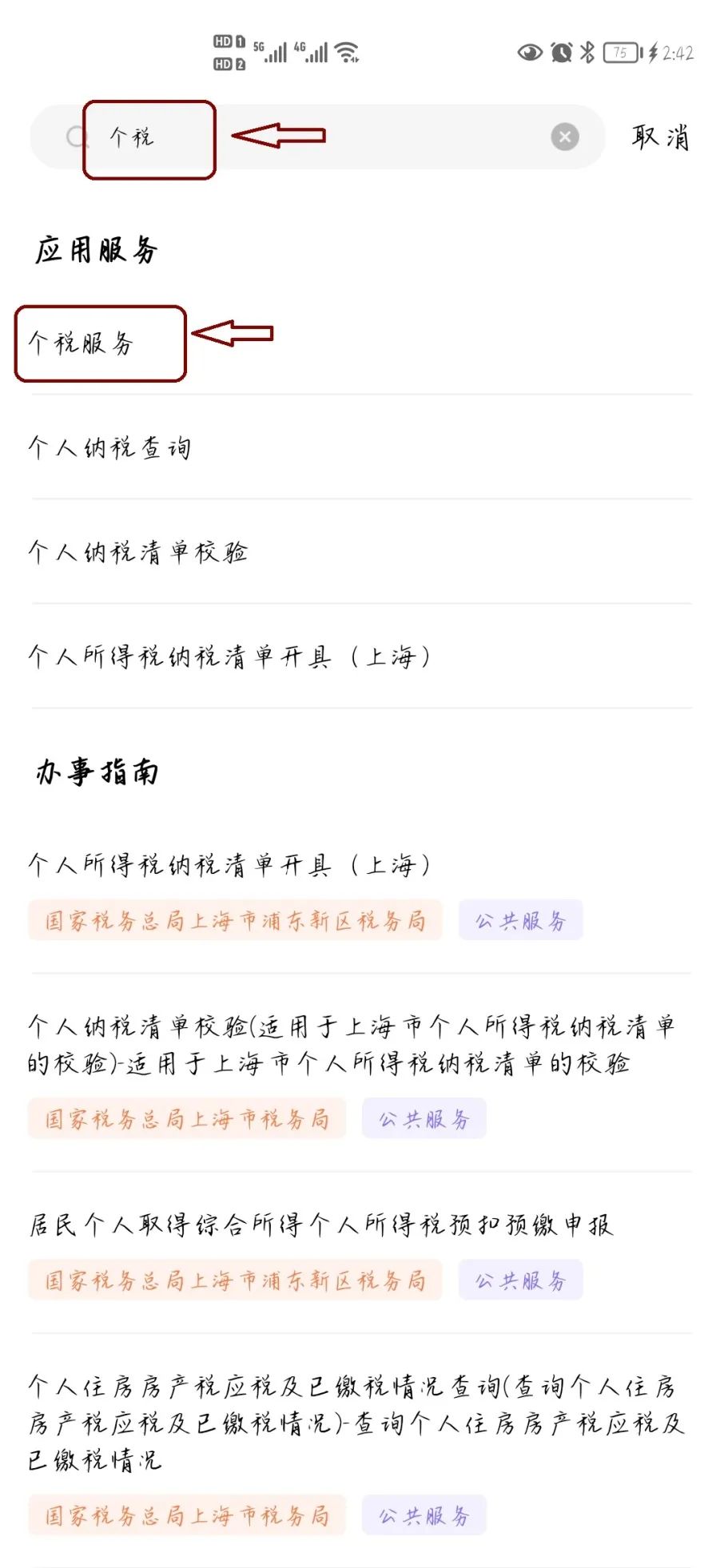This screenshot has height=1568, width=724.
Task: Tap the search field containing 个税
Action: (x=316, y=137)
